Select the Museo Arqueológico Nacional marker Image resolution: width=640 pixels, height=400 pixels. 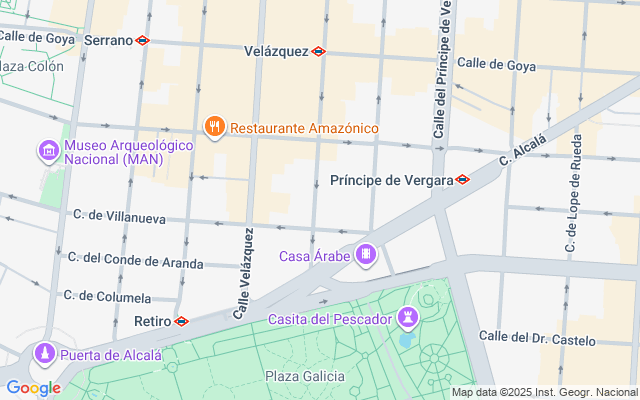[48, 151]
